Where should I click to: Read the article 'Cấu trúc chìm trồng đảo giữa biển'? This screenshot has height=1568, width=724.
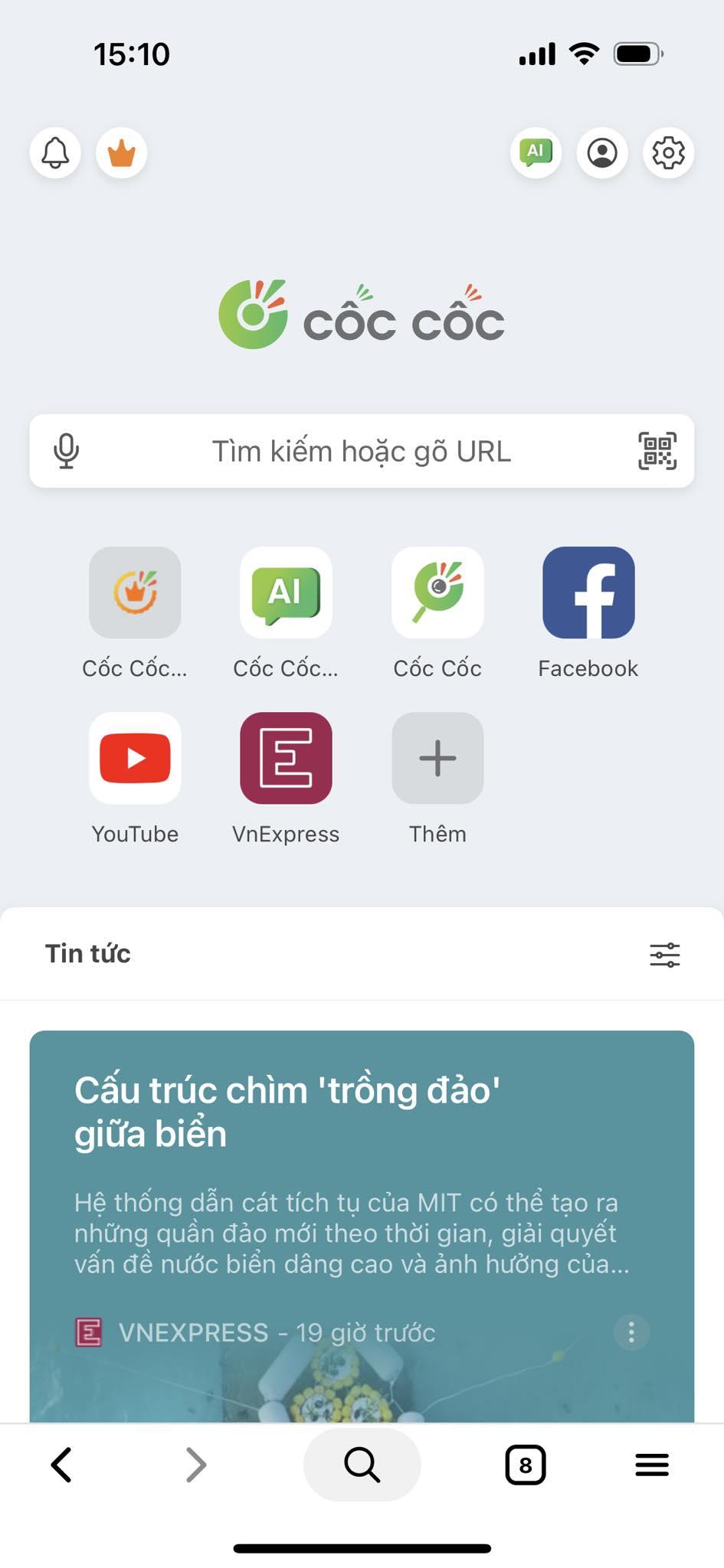click(287, 1112)
